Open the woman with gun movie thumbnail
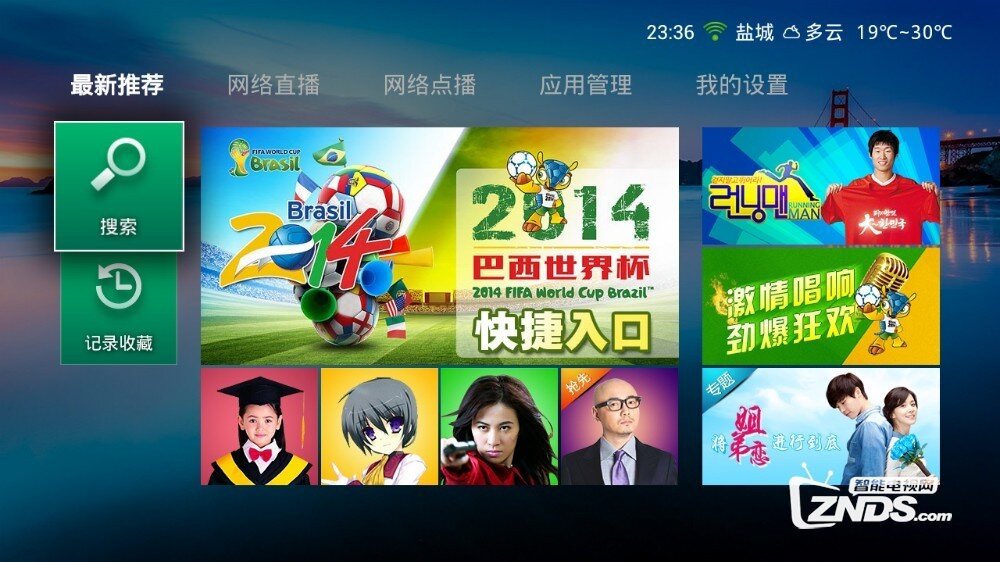The width and height of the screenshot is (1000, 562). [499, 427]
